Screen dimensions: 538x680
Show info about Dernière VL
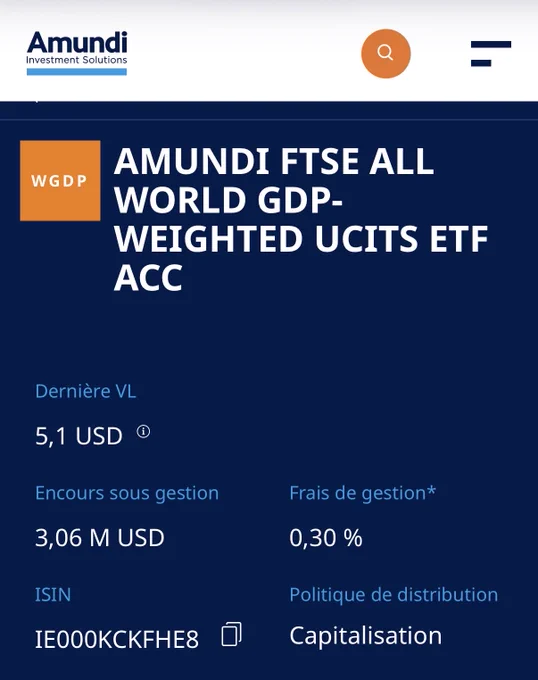click(x=143, y=432)
